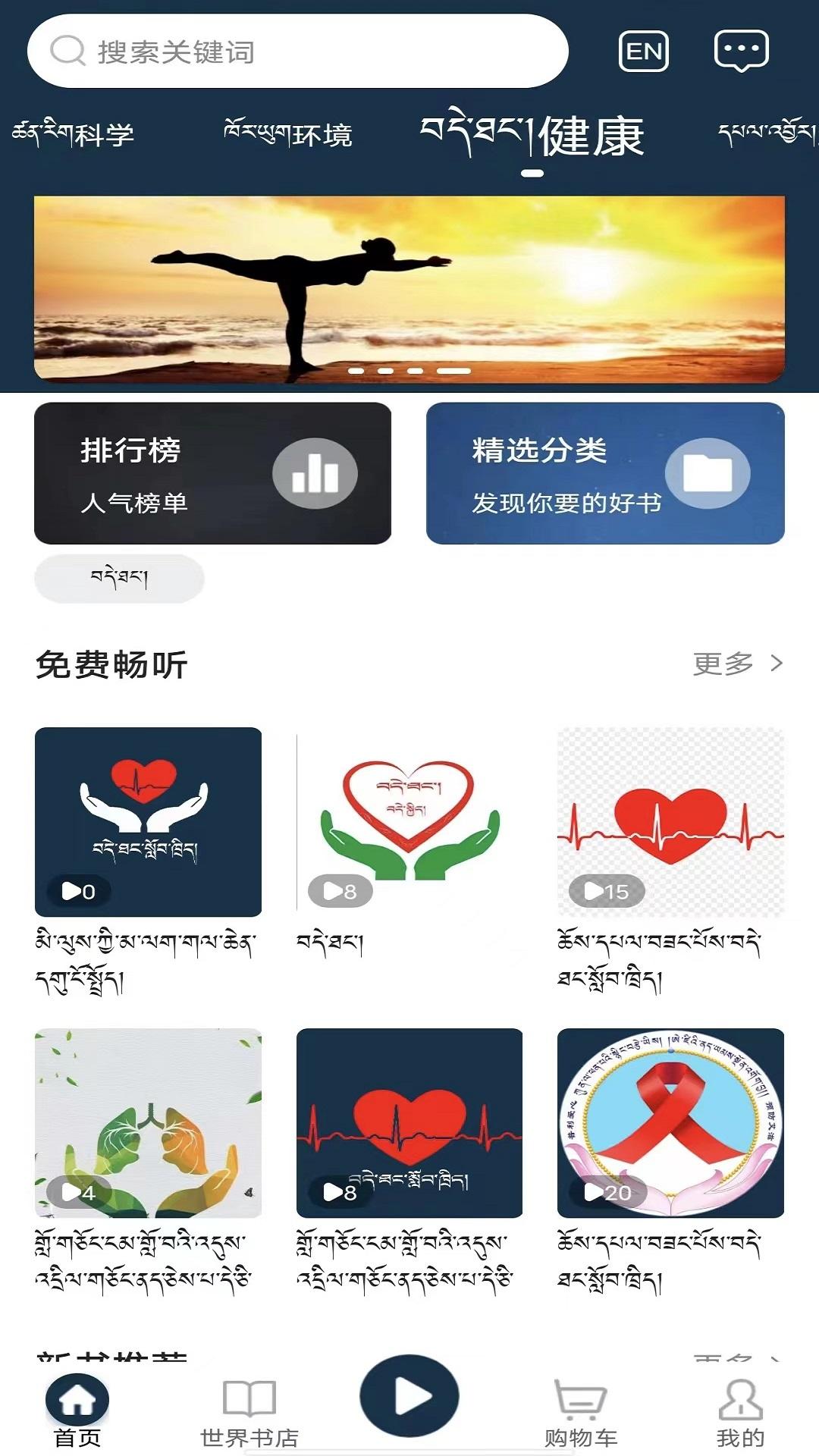Image resolution: width=819 pixels, height=1456 pixels.
Task: Tap the search magnifier icon
Action: (69, 50)
